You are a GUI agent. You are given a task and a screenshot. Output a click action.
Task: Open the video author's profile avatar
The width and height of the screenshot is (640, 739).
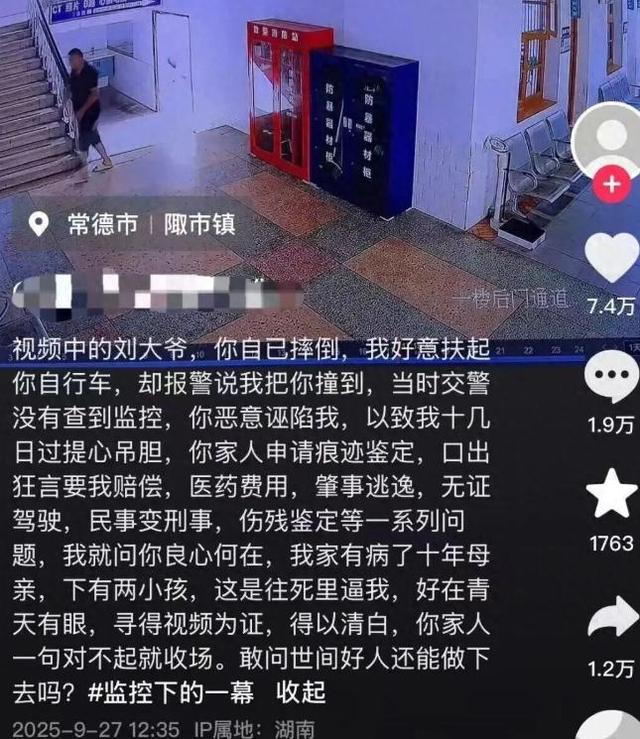610,138
